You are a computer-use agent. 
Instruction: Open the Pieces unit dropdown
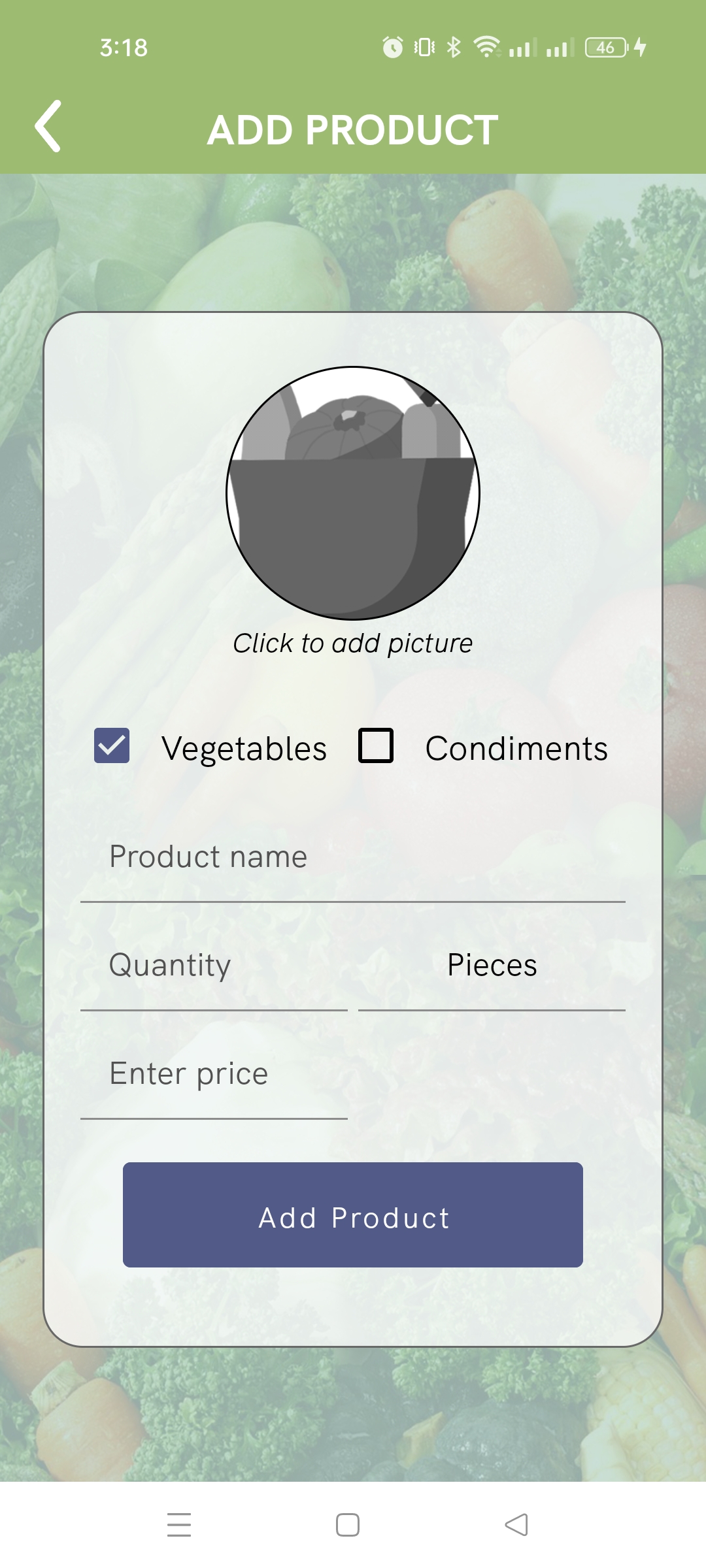[492, 966]
